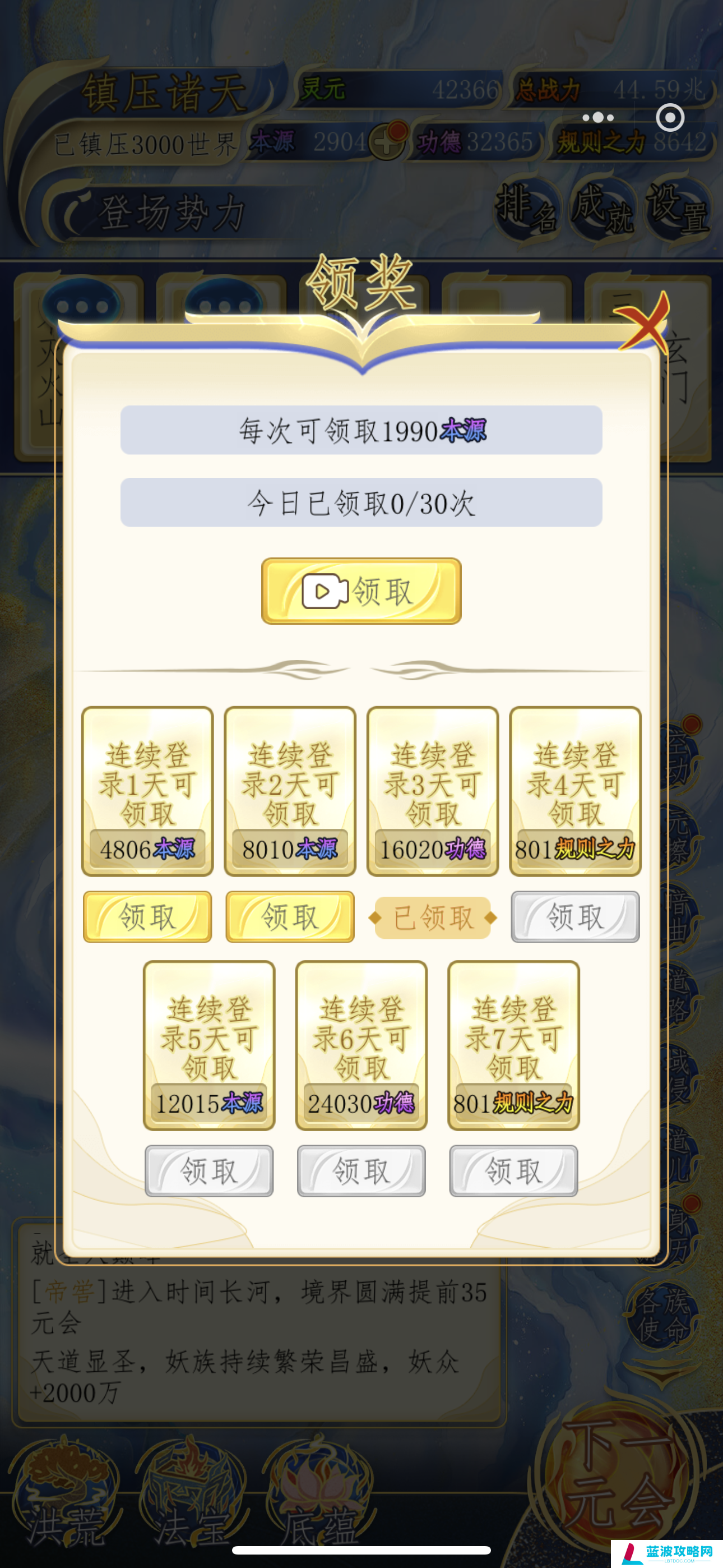The height and width of the screenshot is (1568, 723).
Task: Open the mini-program more options menu
Action: [597, 117]
